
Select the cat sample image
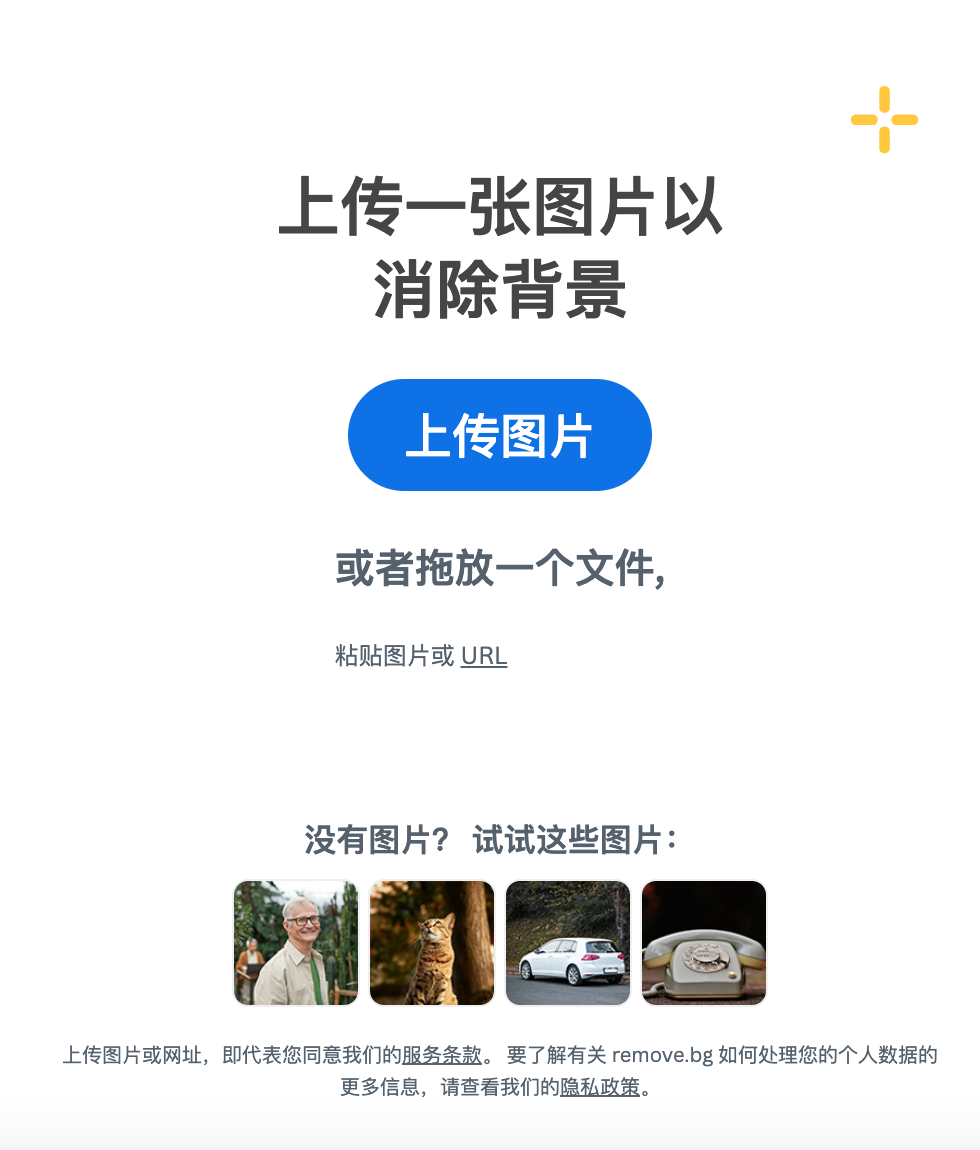pyautogui.click(x=432, y=943)
